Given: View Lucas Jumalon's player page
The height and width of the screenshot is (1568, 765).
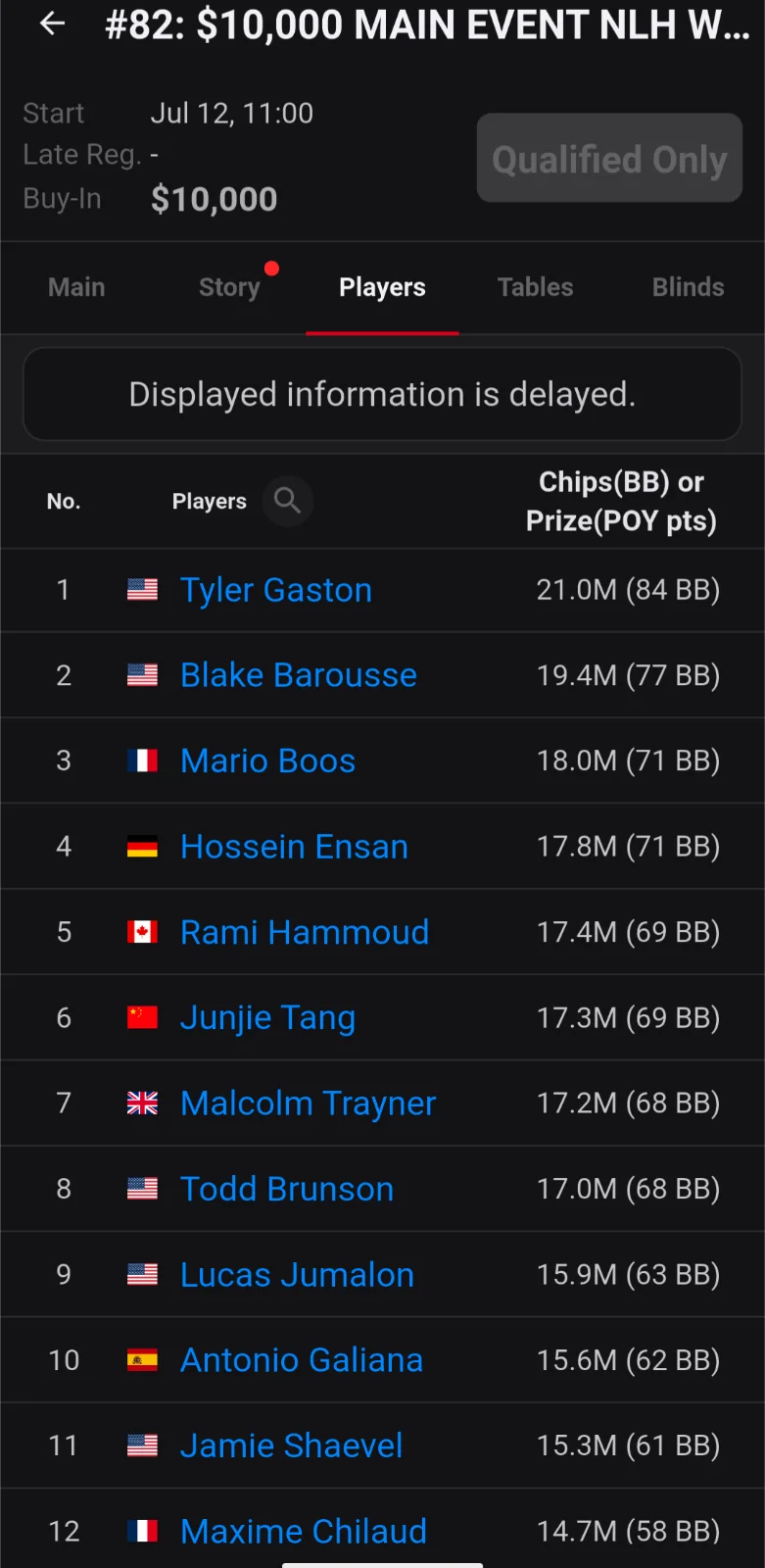Looking at the screenshot, I should [297, 1274].
